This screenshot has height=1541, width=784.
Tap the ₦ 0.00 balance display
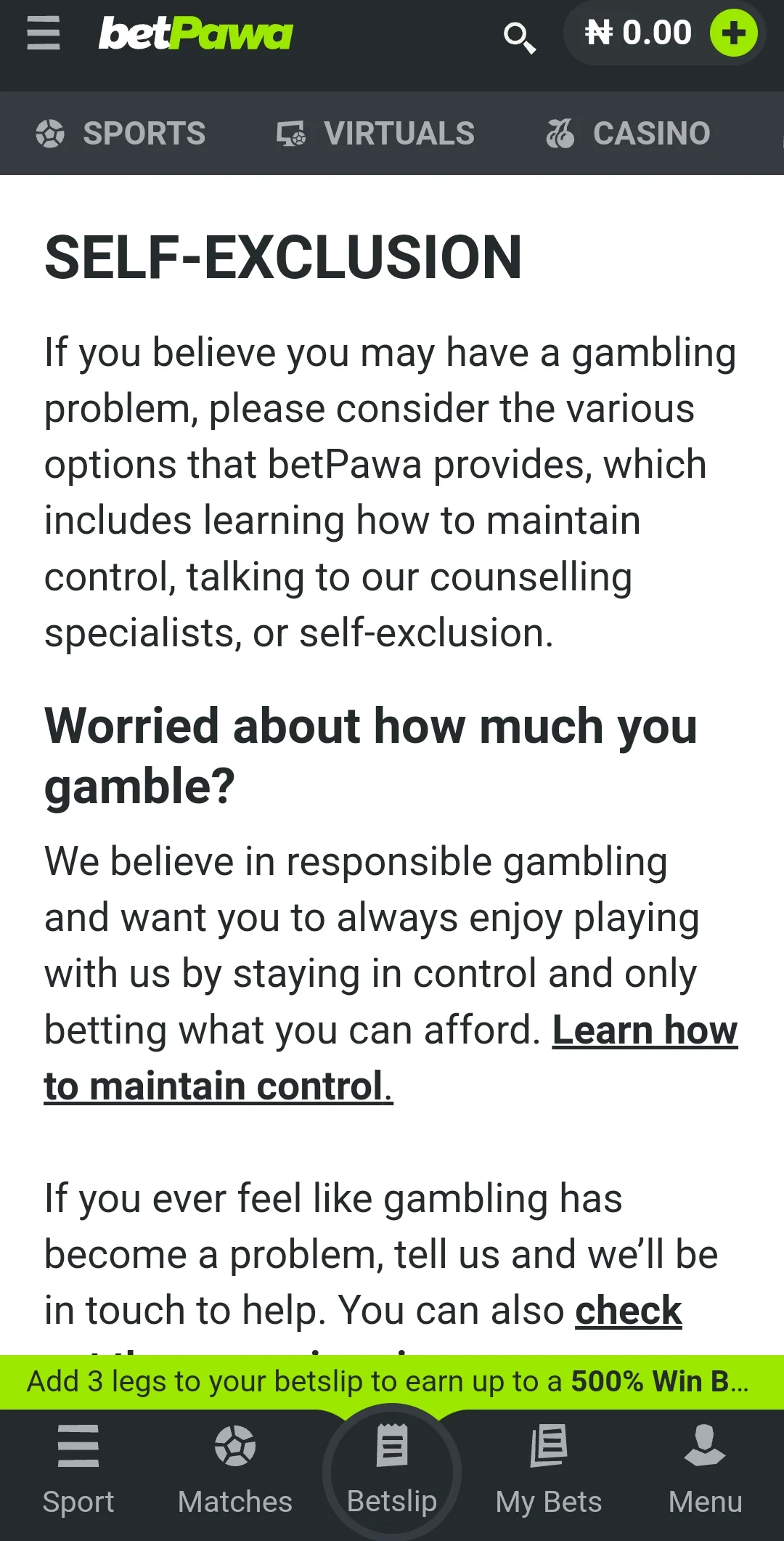(x=639, y=32)
